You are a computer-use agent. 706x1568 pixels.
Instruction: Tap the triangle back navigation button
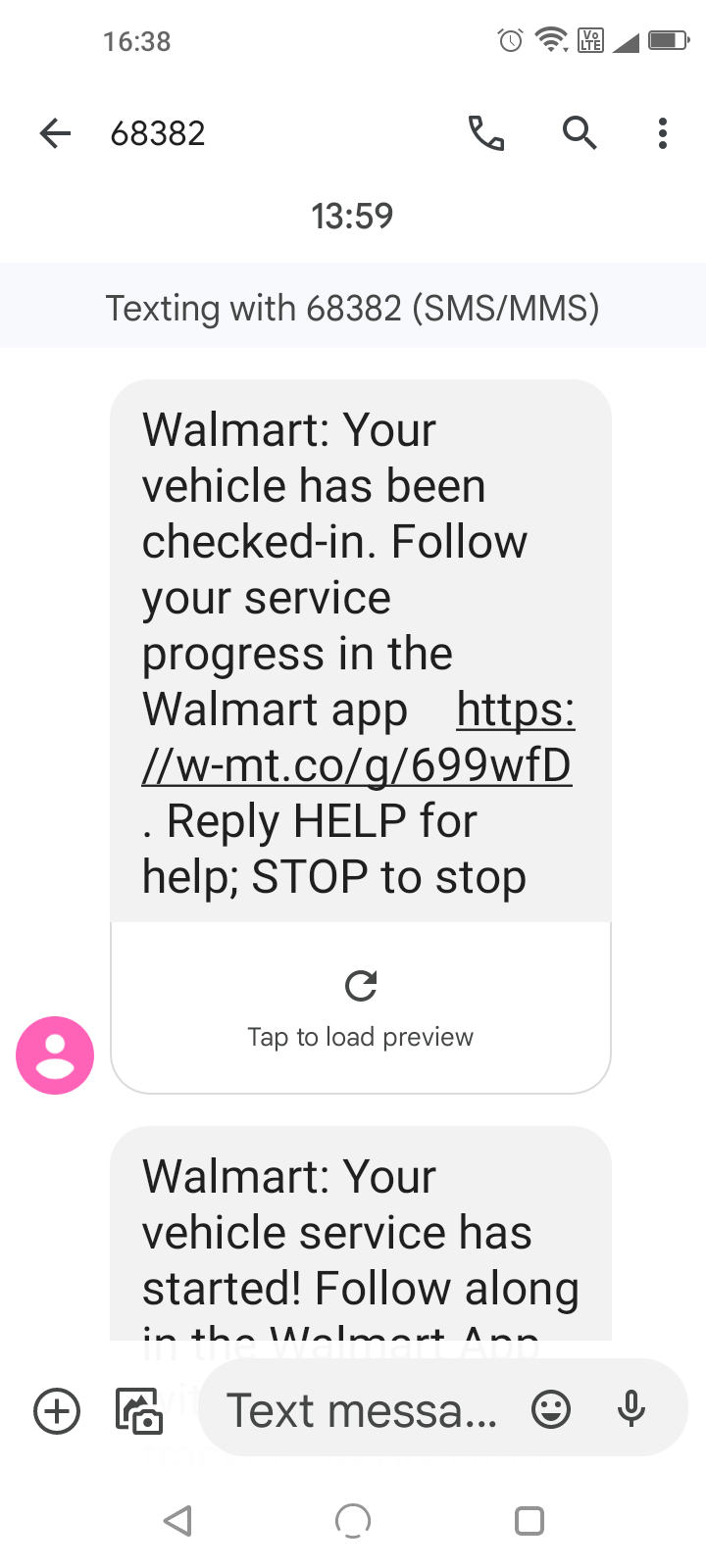click(x=176, y=1521)
